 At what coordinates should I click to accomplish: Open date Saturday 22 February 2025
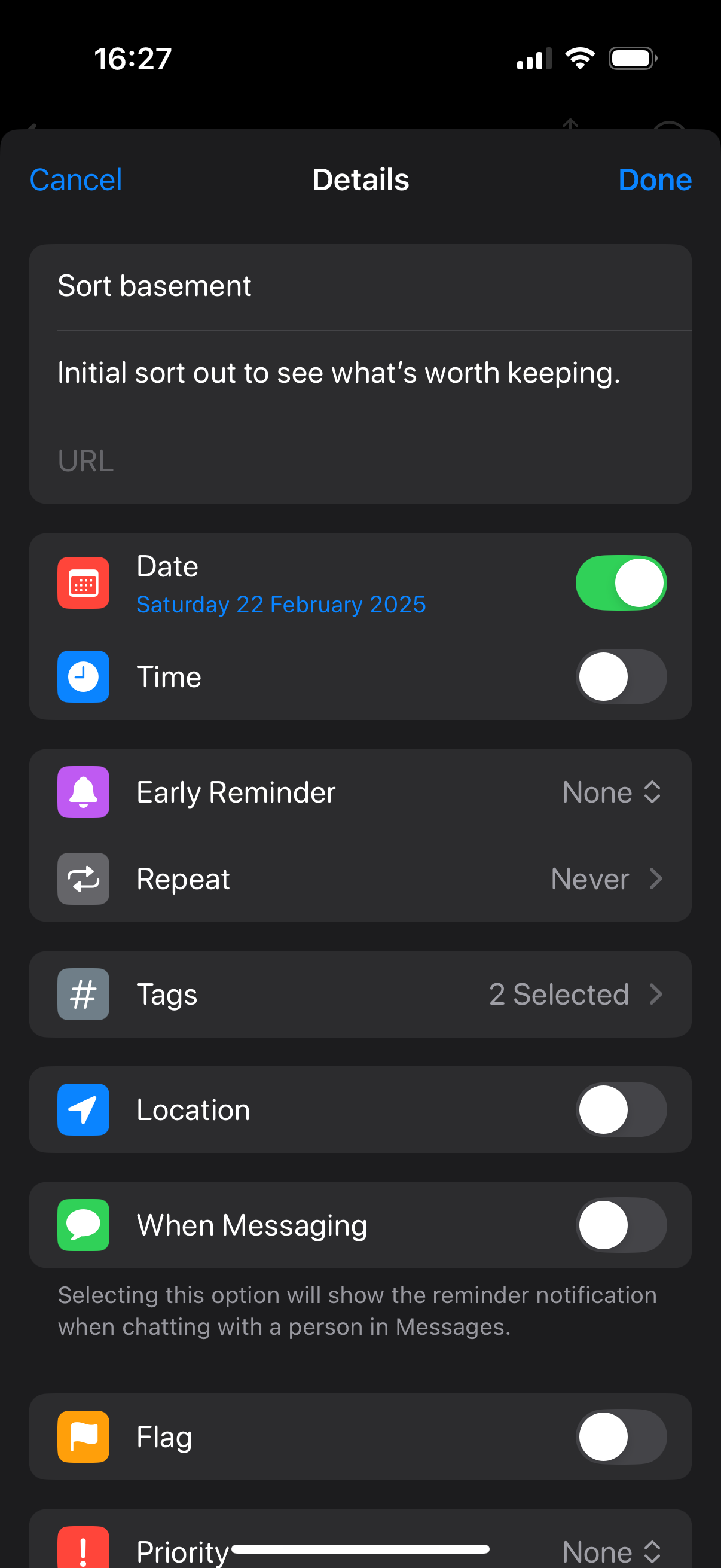pos(281,605)
